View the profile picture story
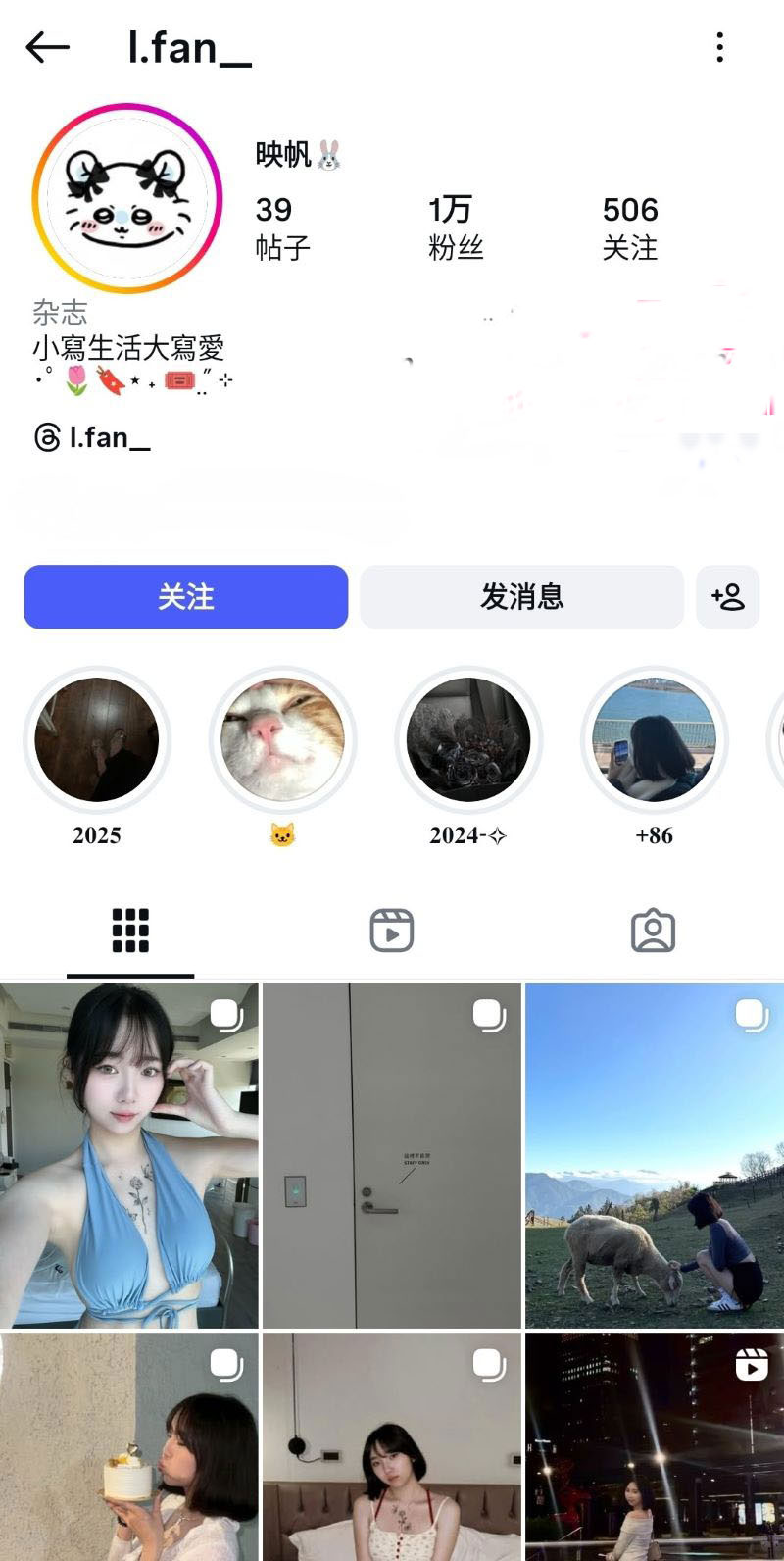Viewport: 784px width, 1561px height. click(x=127, y=199)
